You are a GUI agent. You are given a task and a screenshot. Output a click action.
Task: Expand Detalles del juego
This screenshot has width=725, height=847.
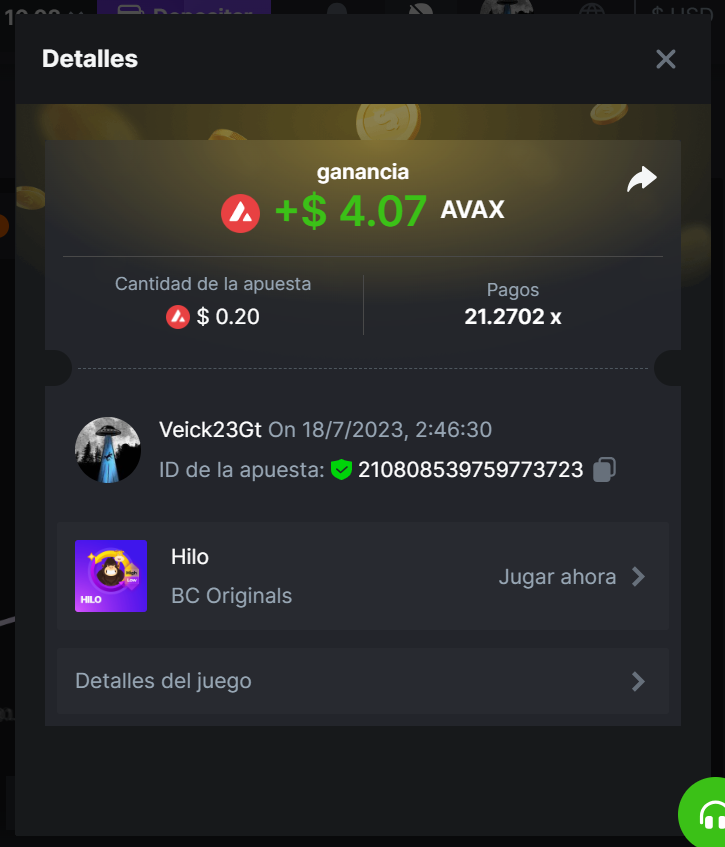pos(362,681)
